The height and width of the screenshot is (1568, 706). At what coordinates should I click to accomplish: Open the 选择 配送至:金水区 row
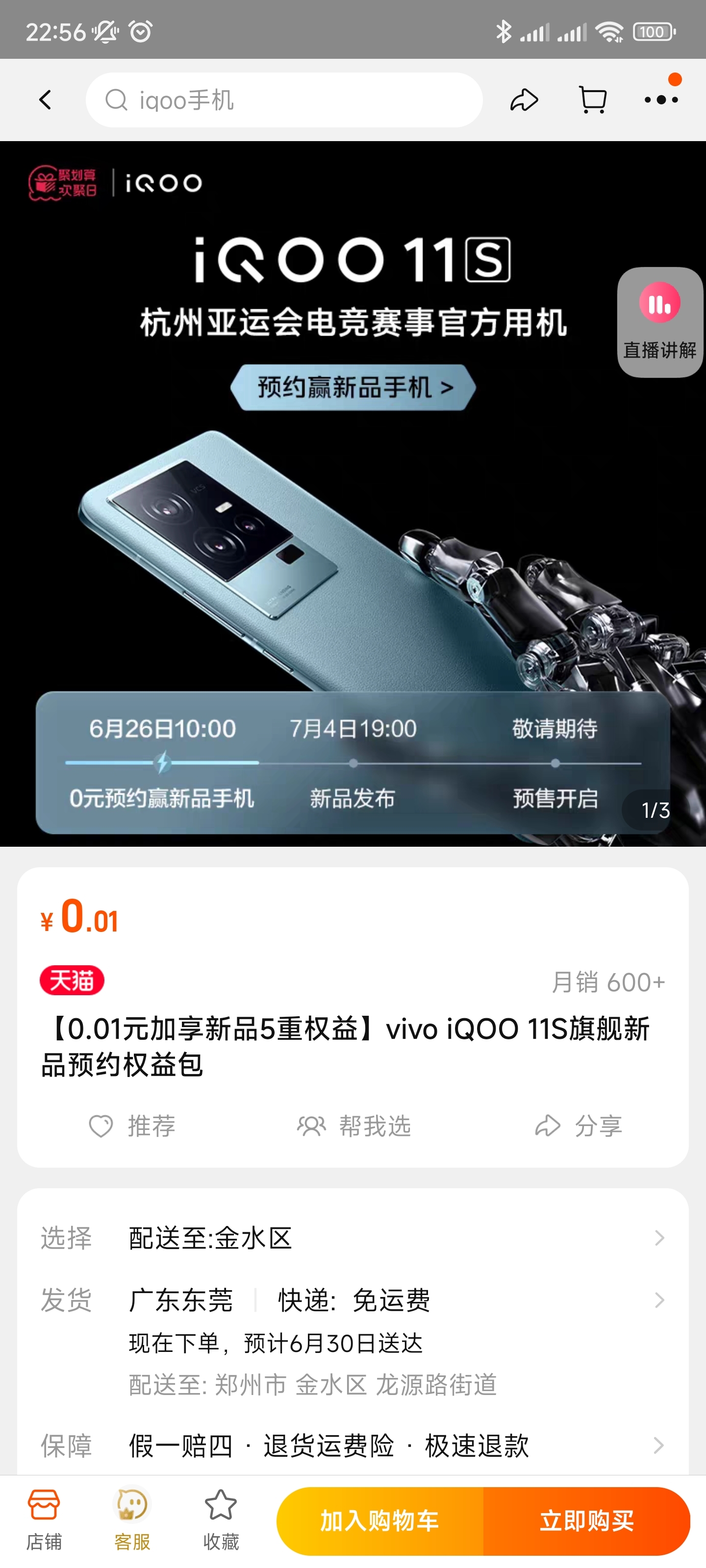[353, 1237]
